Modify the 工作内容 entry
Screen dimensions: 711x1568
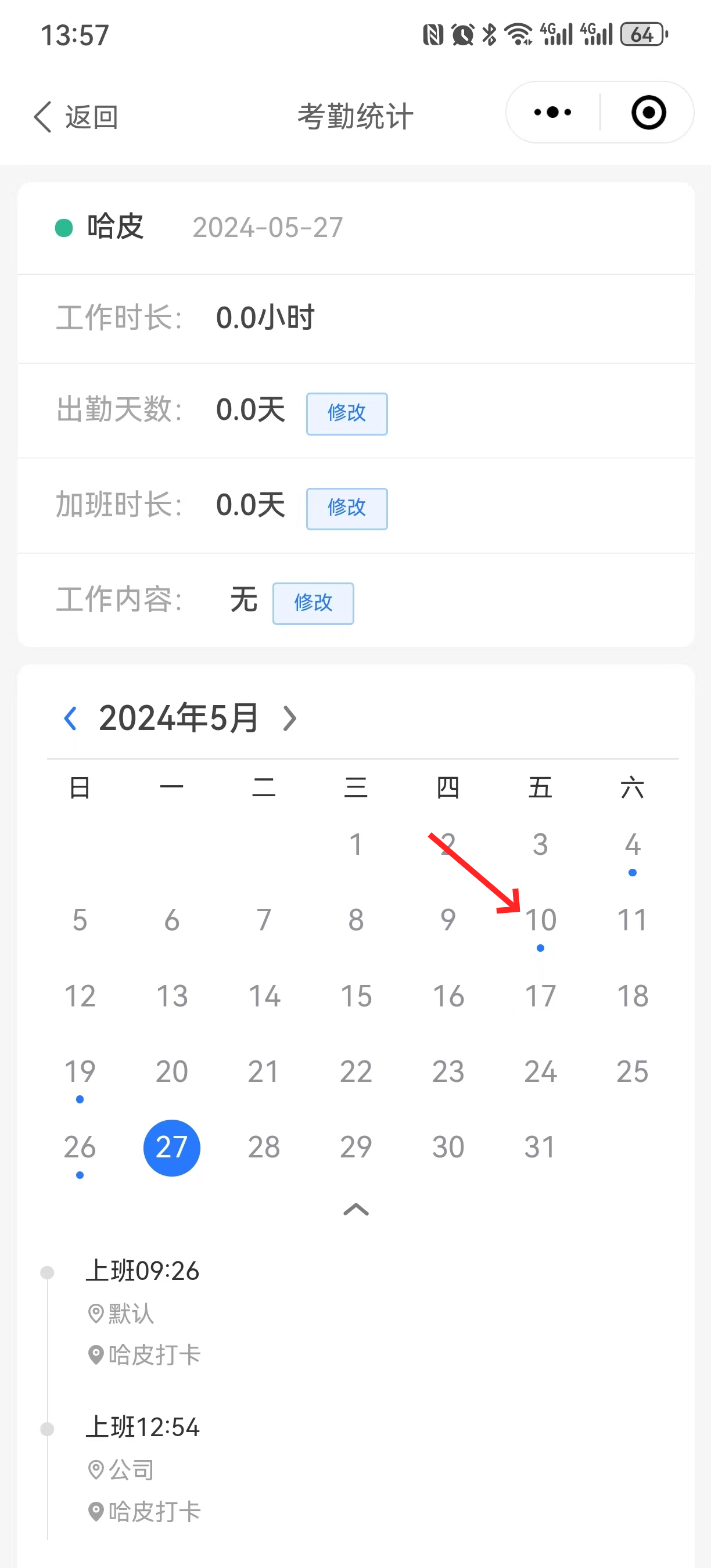[x=313, y=603]
